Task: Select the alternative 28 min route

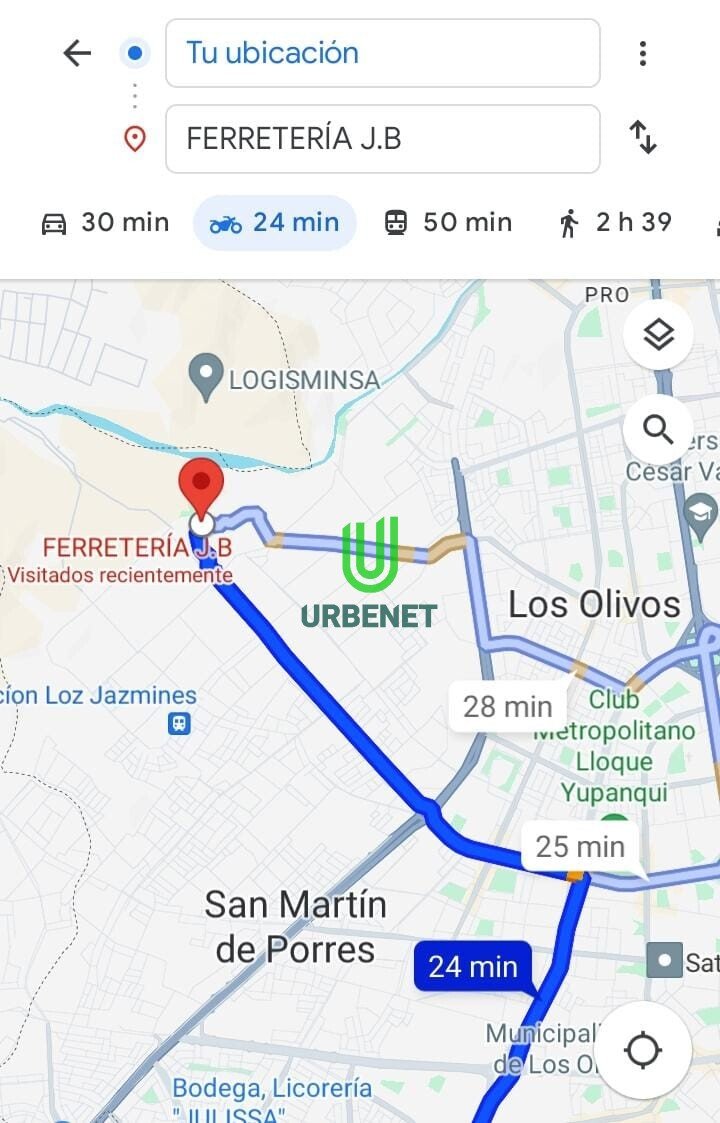Action: pos(508,706)
